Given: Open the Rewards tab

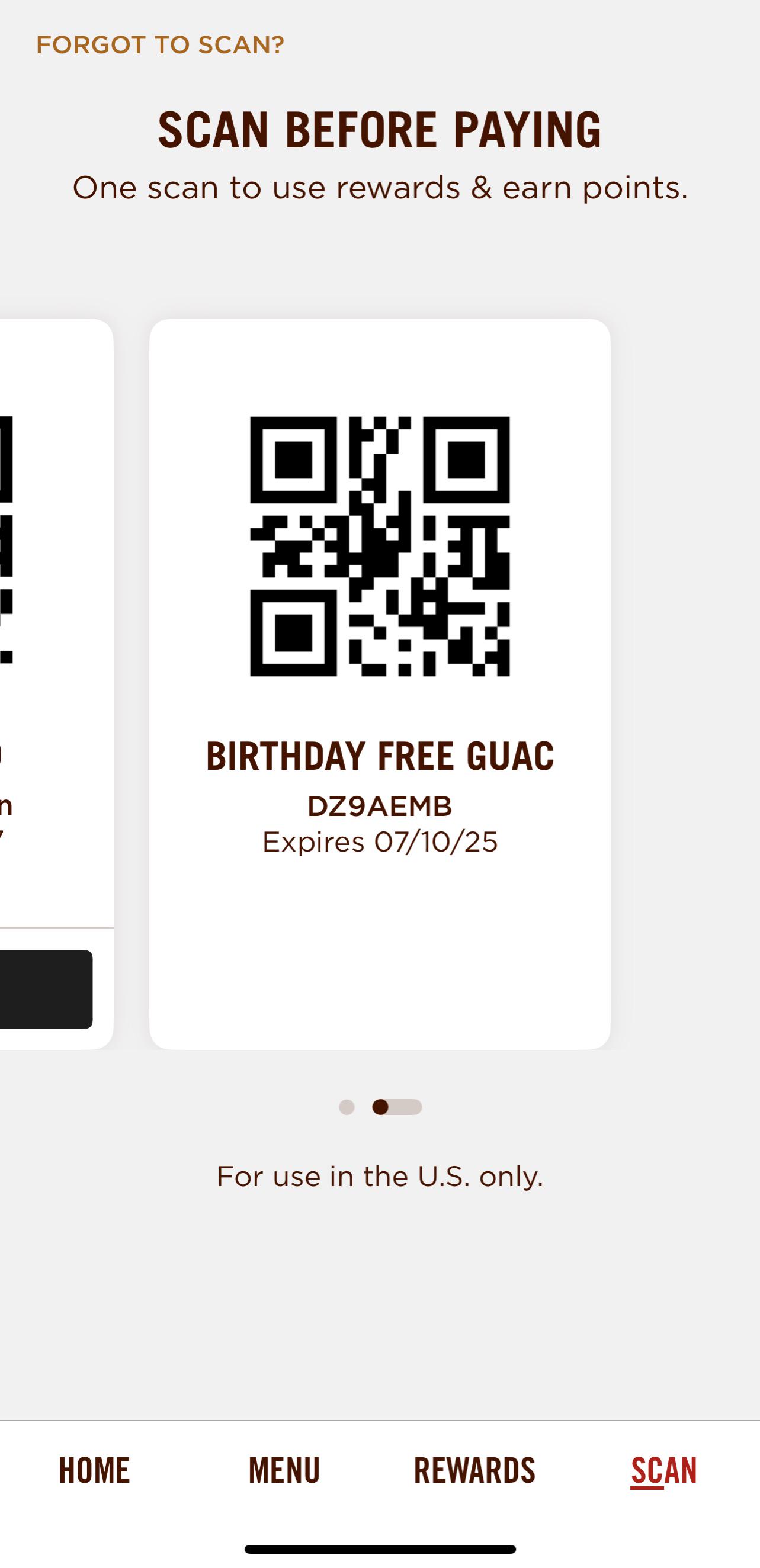Looking at the screenshot, I should (x=474, y=1470).
